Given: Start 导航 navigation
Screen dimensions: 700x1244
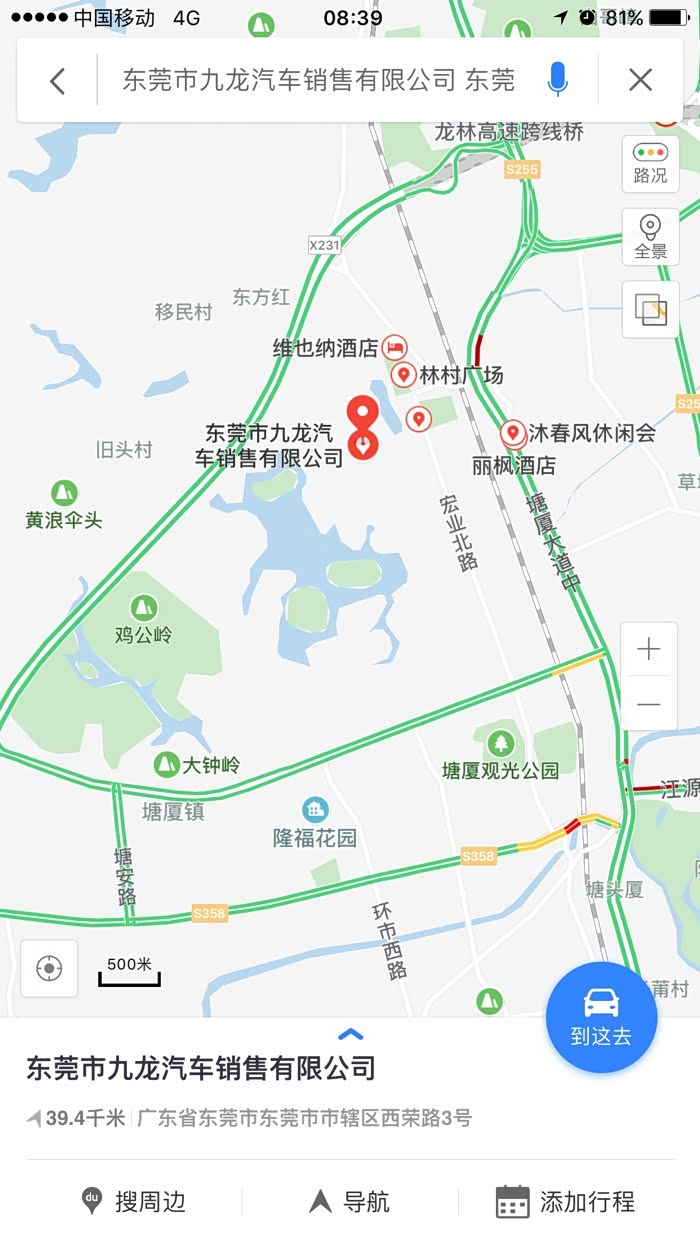Looking at the screenshot, I should (350, 1201).
